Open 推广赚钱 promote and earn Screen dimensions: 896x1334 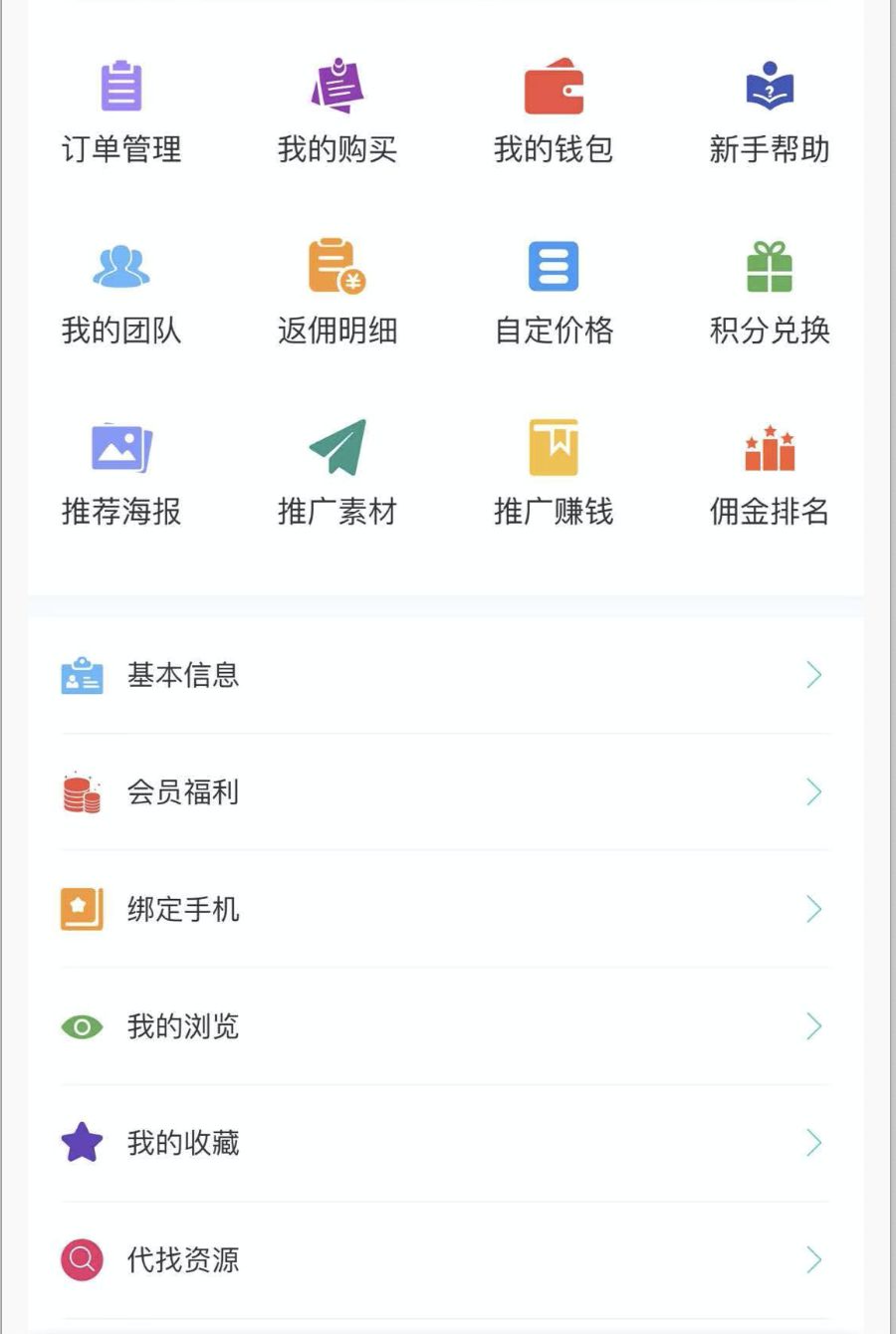click(x=554, y=474)
